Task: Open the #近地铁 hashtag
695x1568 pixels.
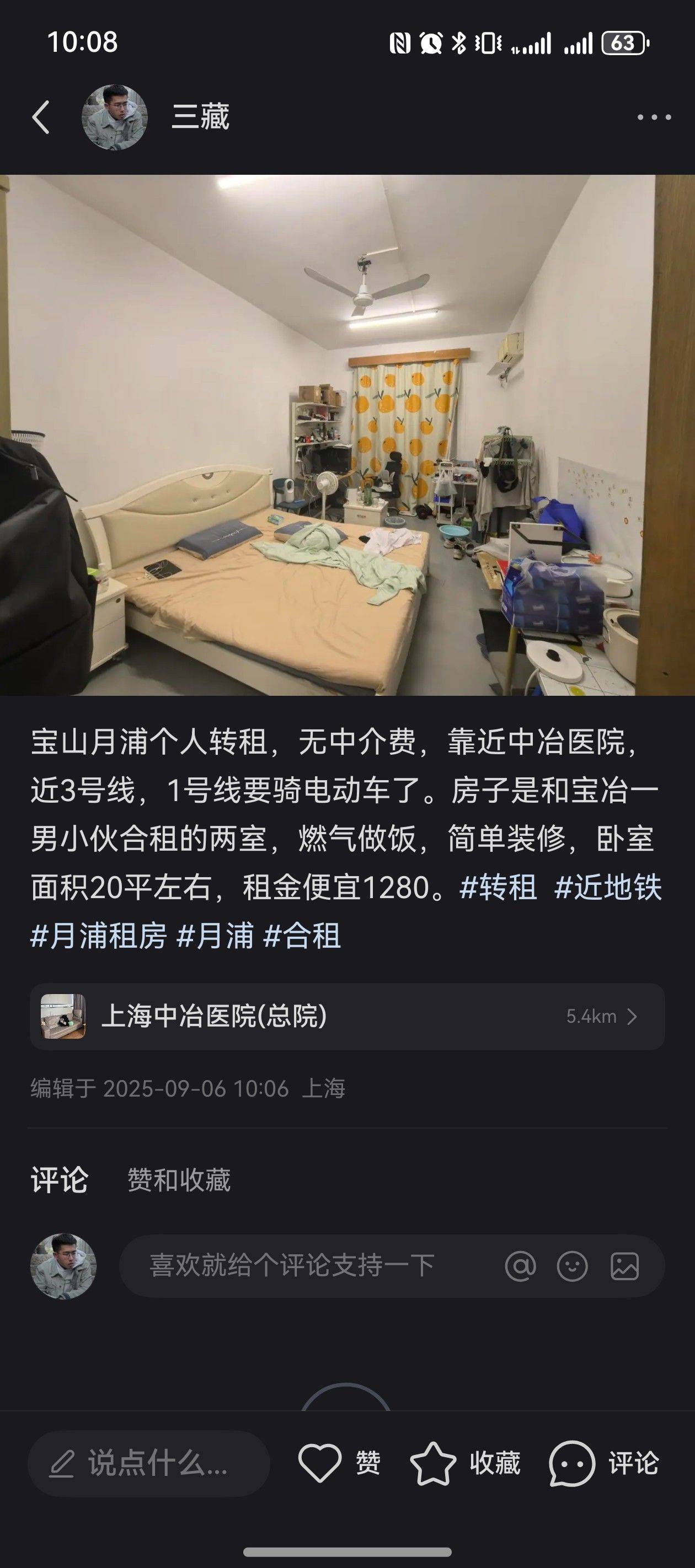Action: [608, 887]
